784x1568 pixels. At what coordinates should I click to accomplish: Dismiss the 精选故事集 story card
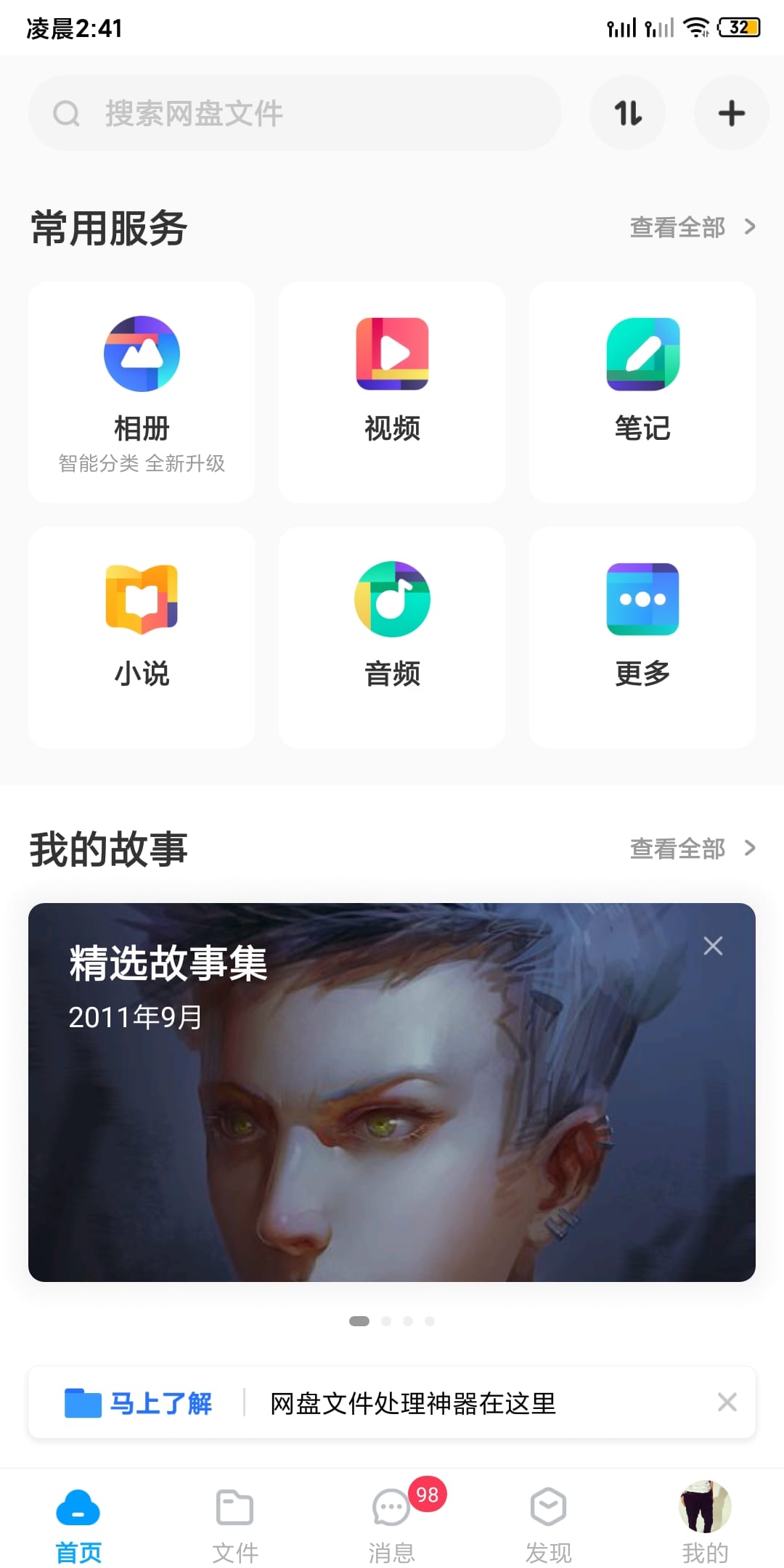click(x=713, y=946)
